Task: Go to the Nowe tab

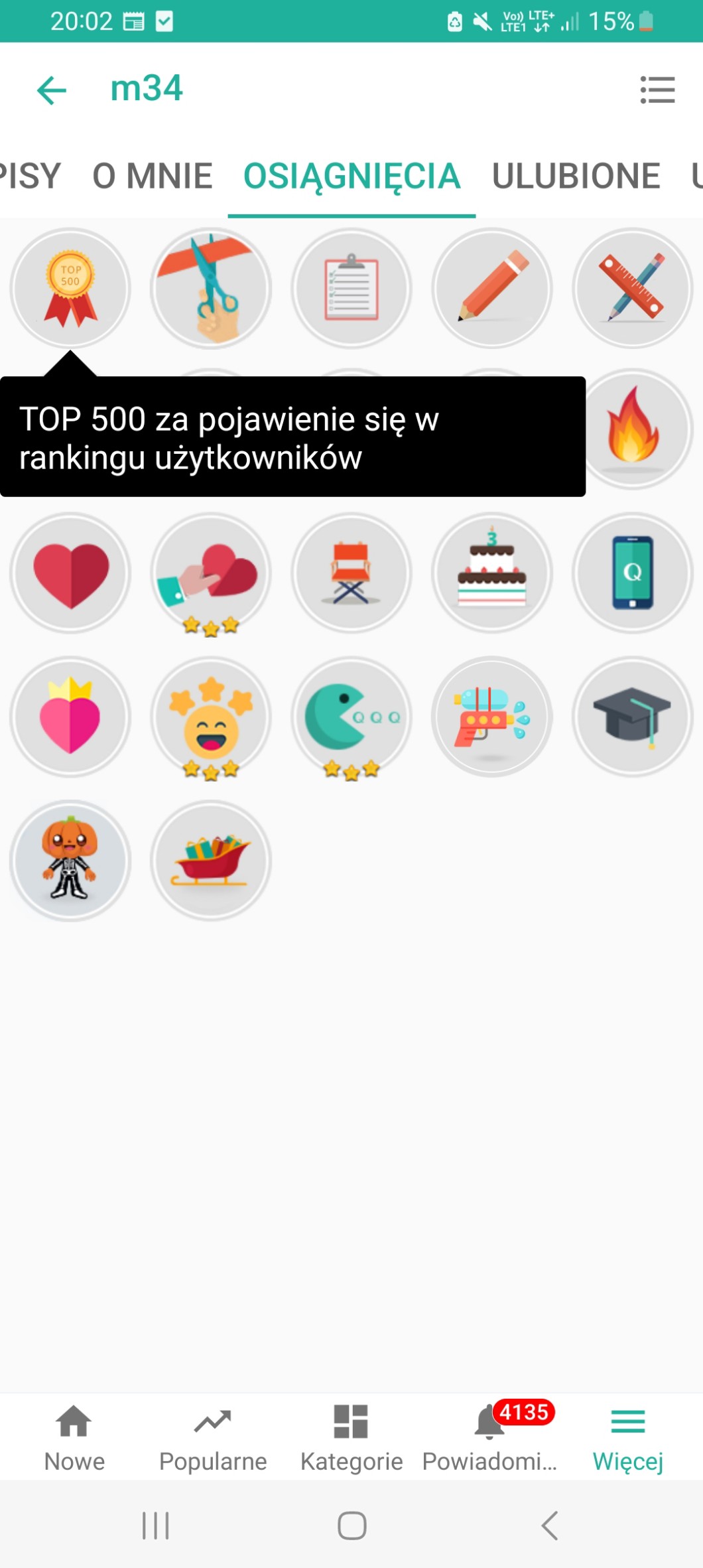Action: [74, 1437]
